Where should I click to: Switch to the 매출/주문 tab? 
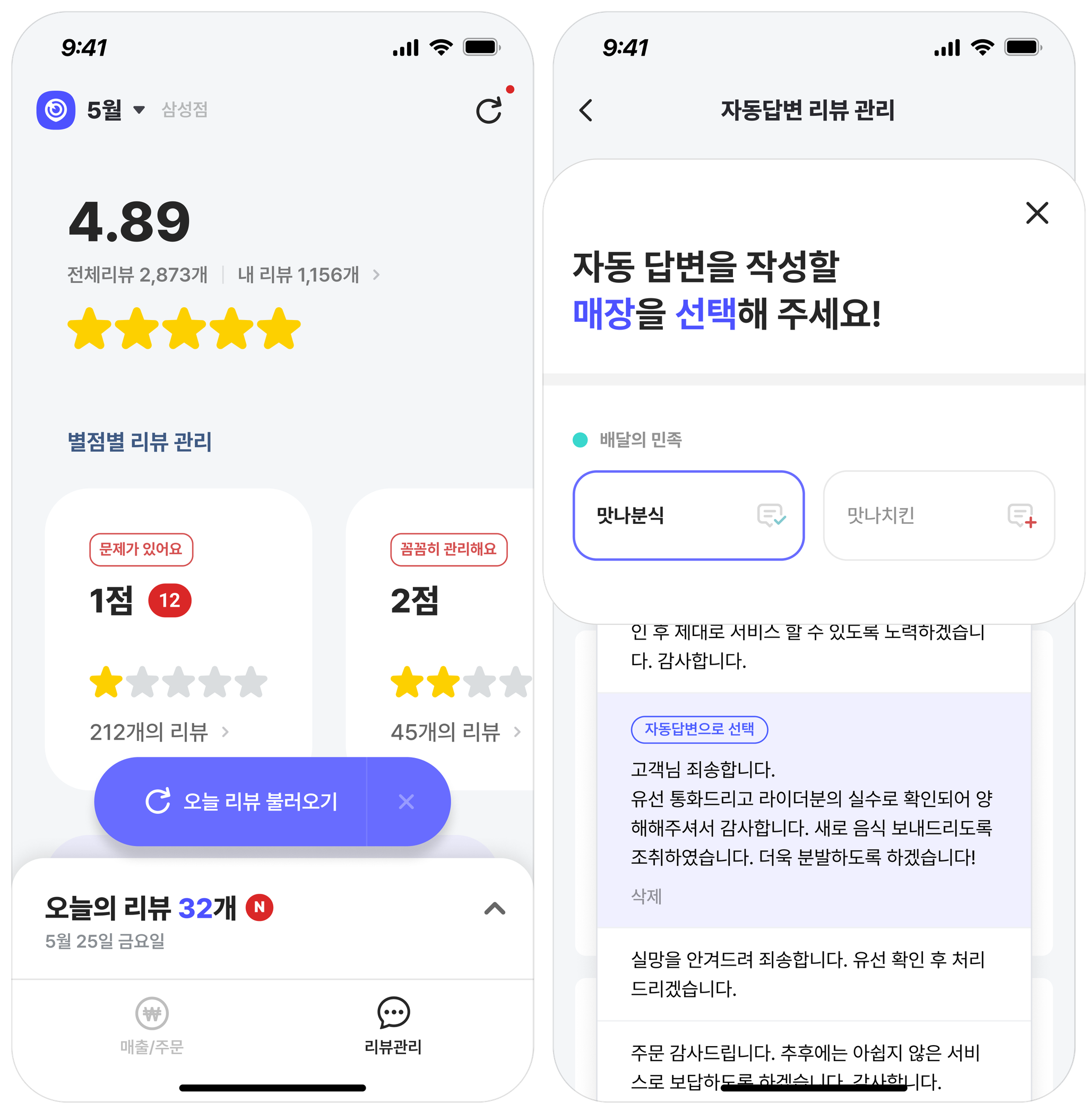coord(152,1025)
